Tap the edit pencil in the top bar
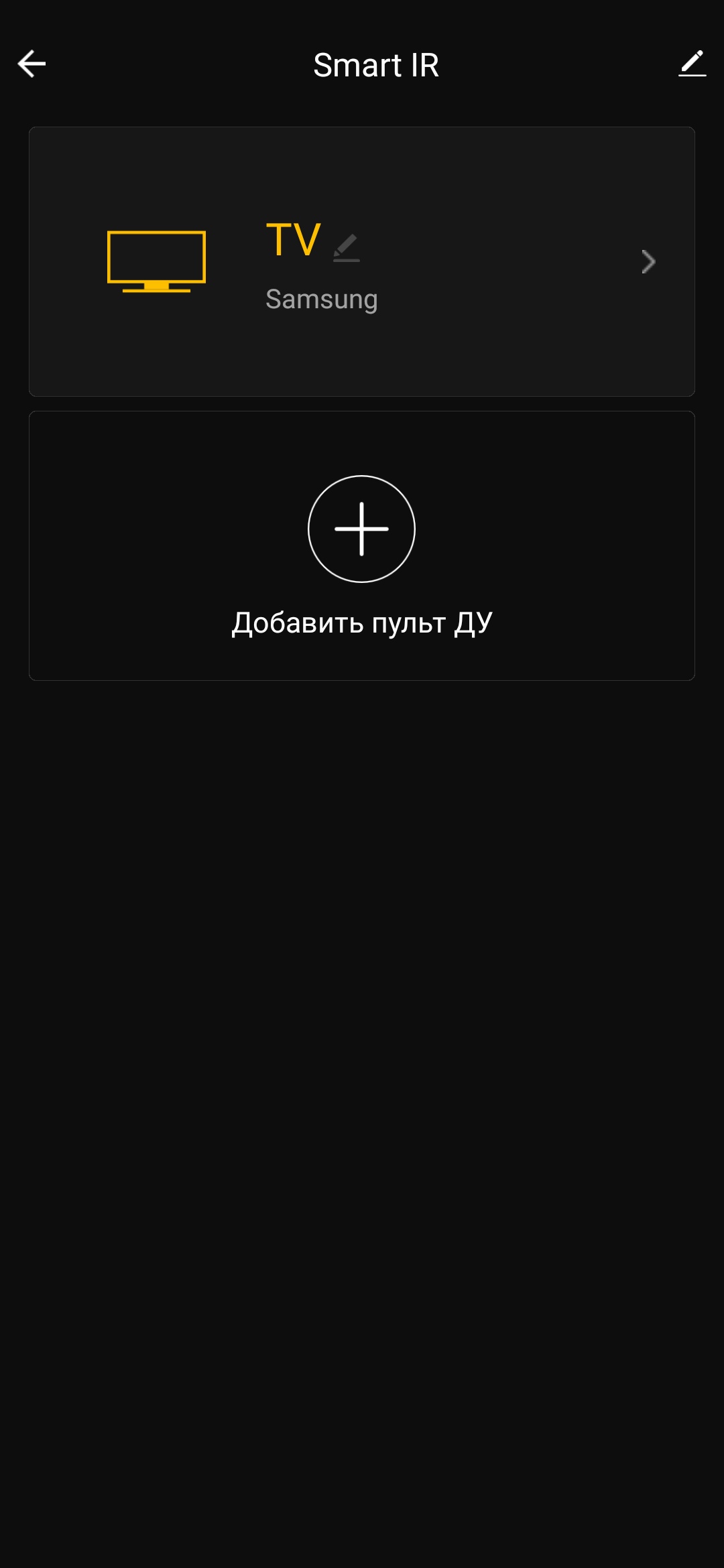Image resolution: width=724 pixels, height=1568 pixels. click(692, 64)
